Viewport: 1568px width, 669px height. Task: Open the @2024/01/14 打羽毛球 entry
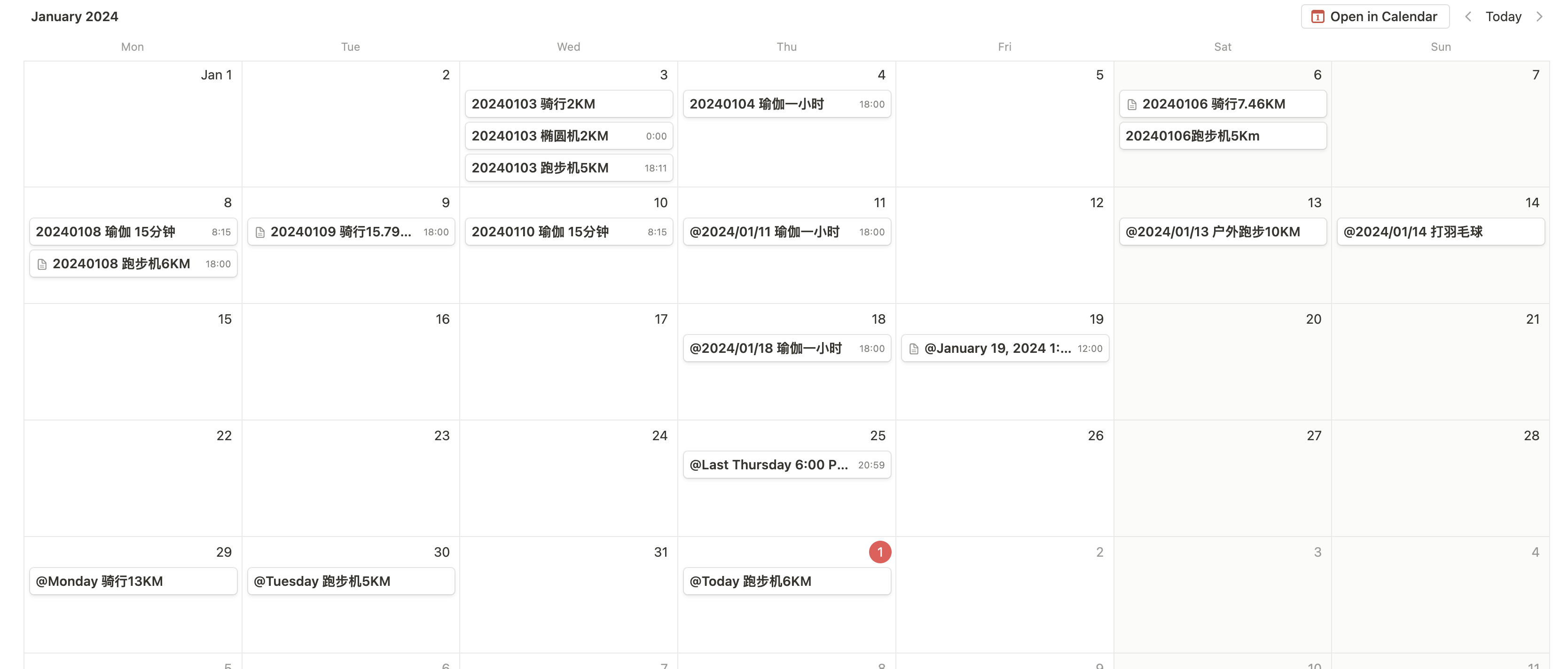(x=1440, y=232)
